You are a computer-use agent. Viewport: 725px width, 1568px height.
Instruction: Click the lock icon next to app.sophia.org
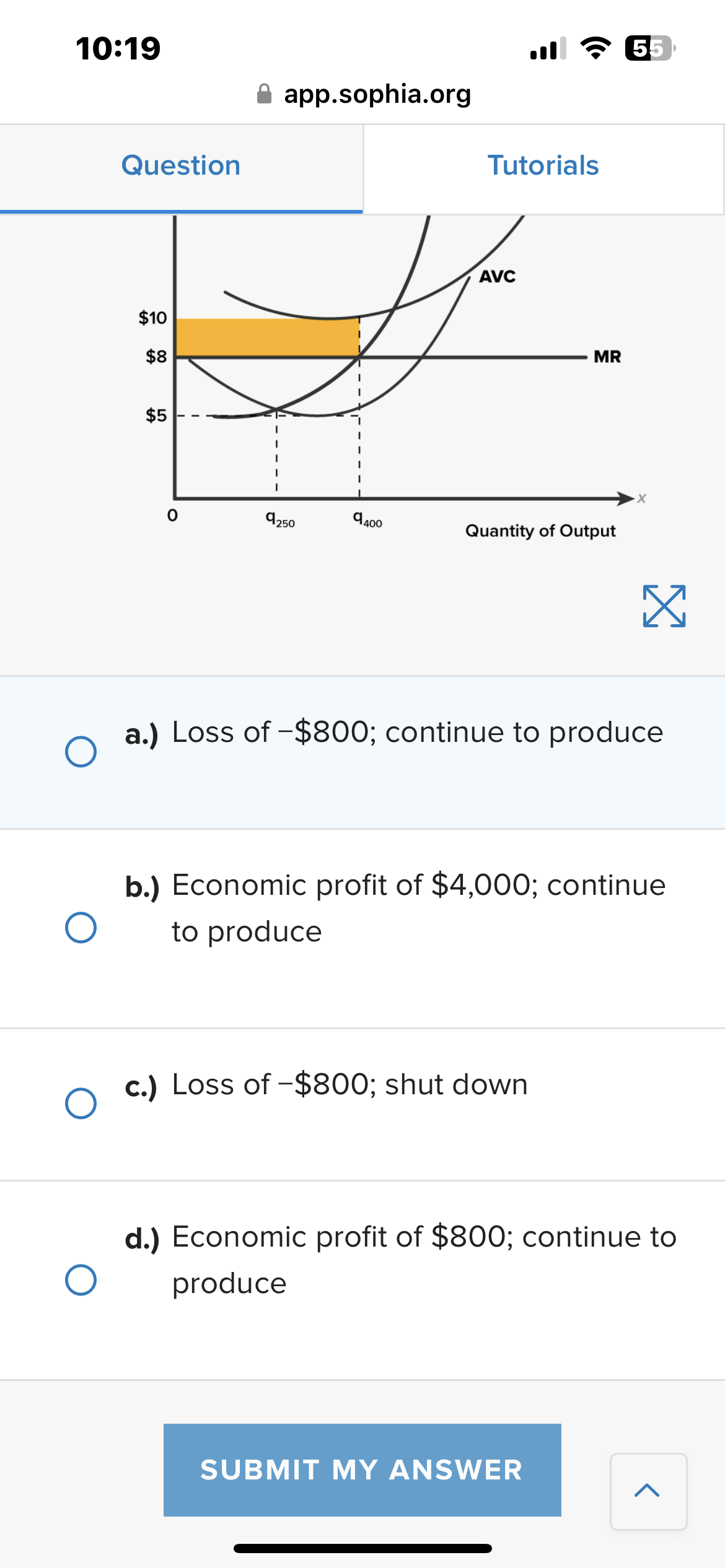265,94
